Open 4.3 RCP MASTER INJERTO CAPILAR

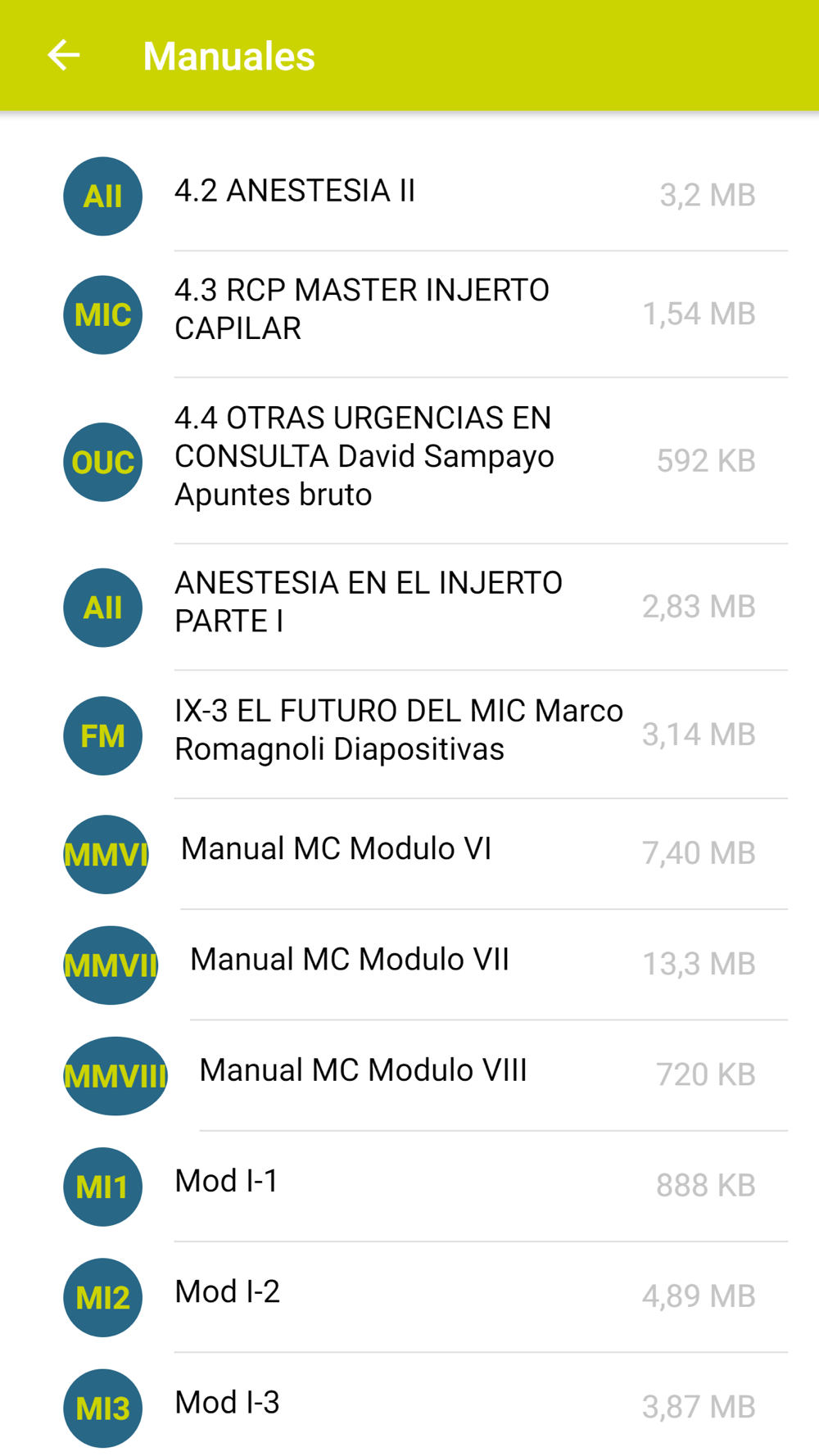pos(409,314)
